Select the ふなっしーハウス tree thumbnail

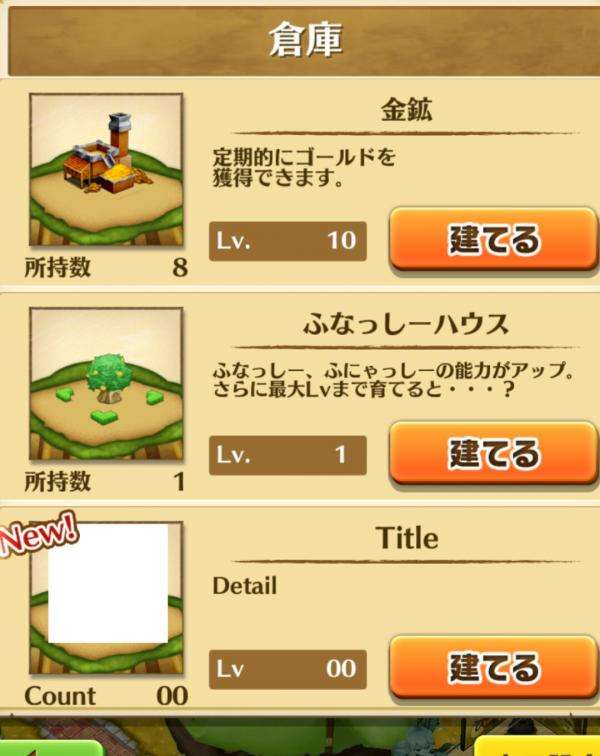point(106,385)
